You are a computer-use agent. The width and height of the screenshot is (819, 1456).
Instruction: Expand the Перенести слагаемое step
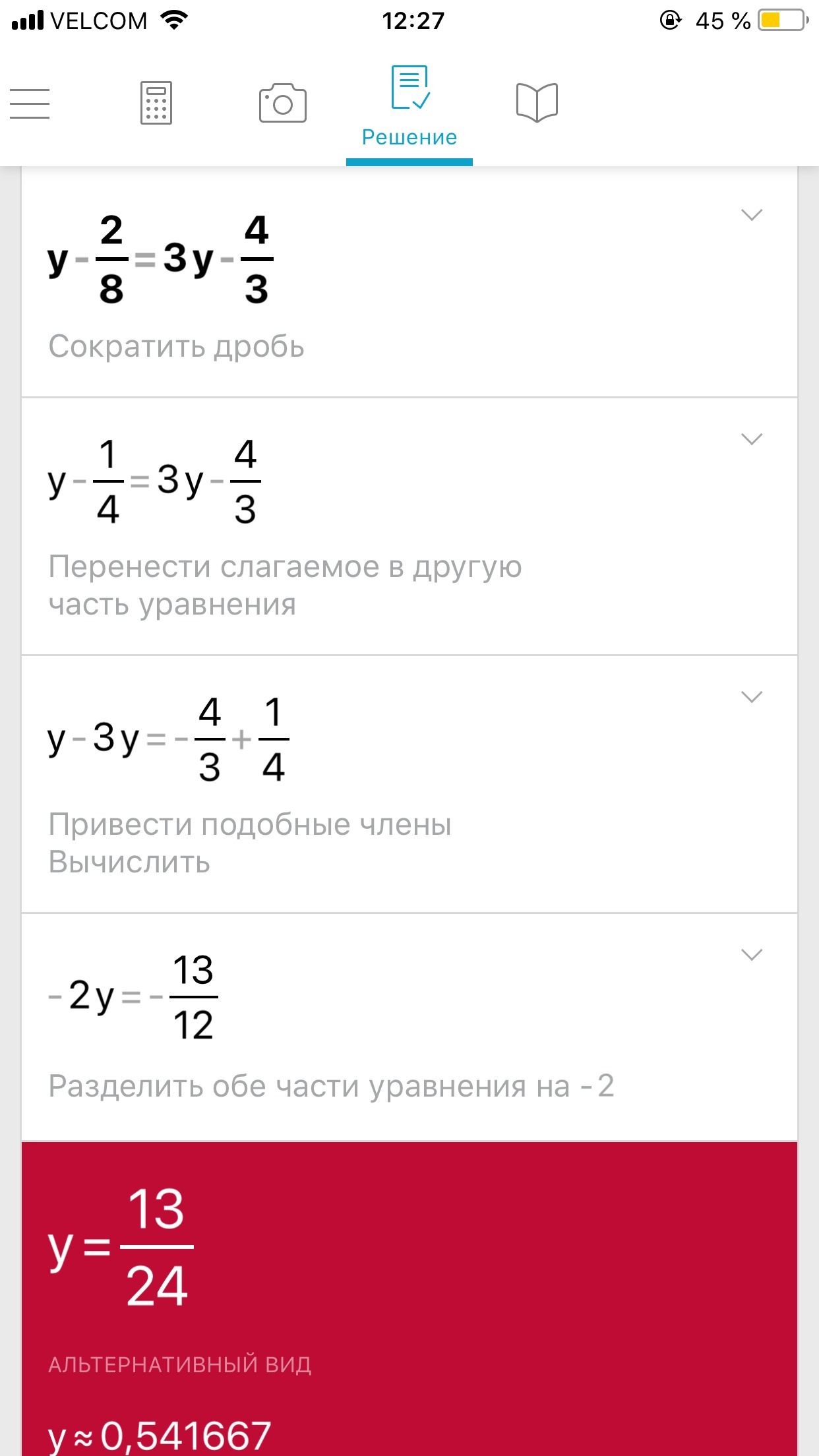pyautogui.click(x=752, y=439)
